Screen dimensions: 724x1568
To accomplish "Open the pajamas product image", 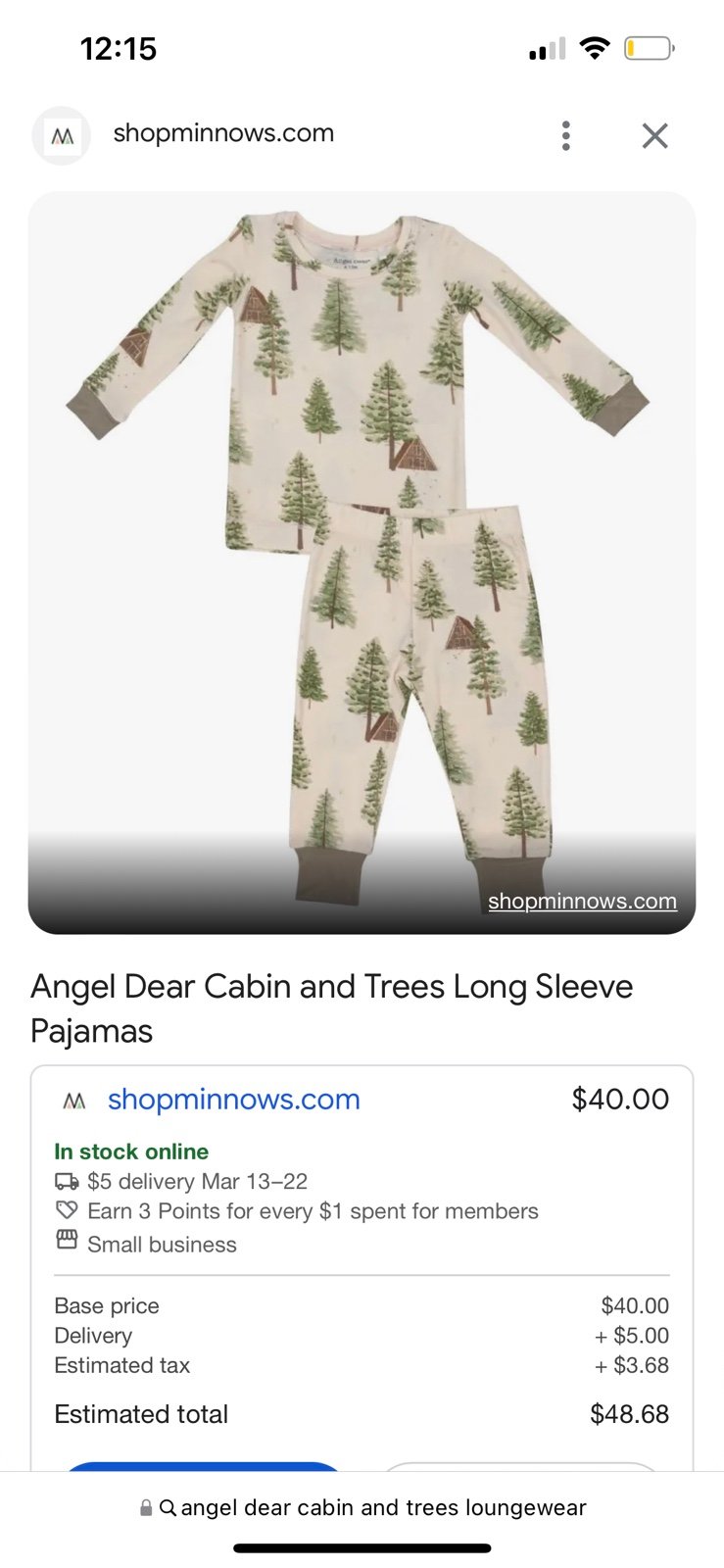I will pyautogui.click(x=362, y=563).
